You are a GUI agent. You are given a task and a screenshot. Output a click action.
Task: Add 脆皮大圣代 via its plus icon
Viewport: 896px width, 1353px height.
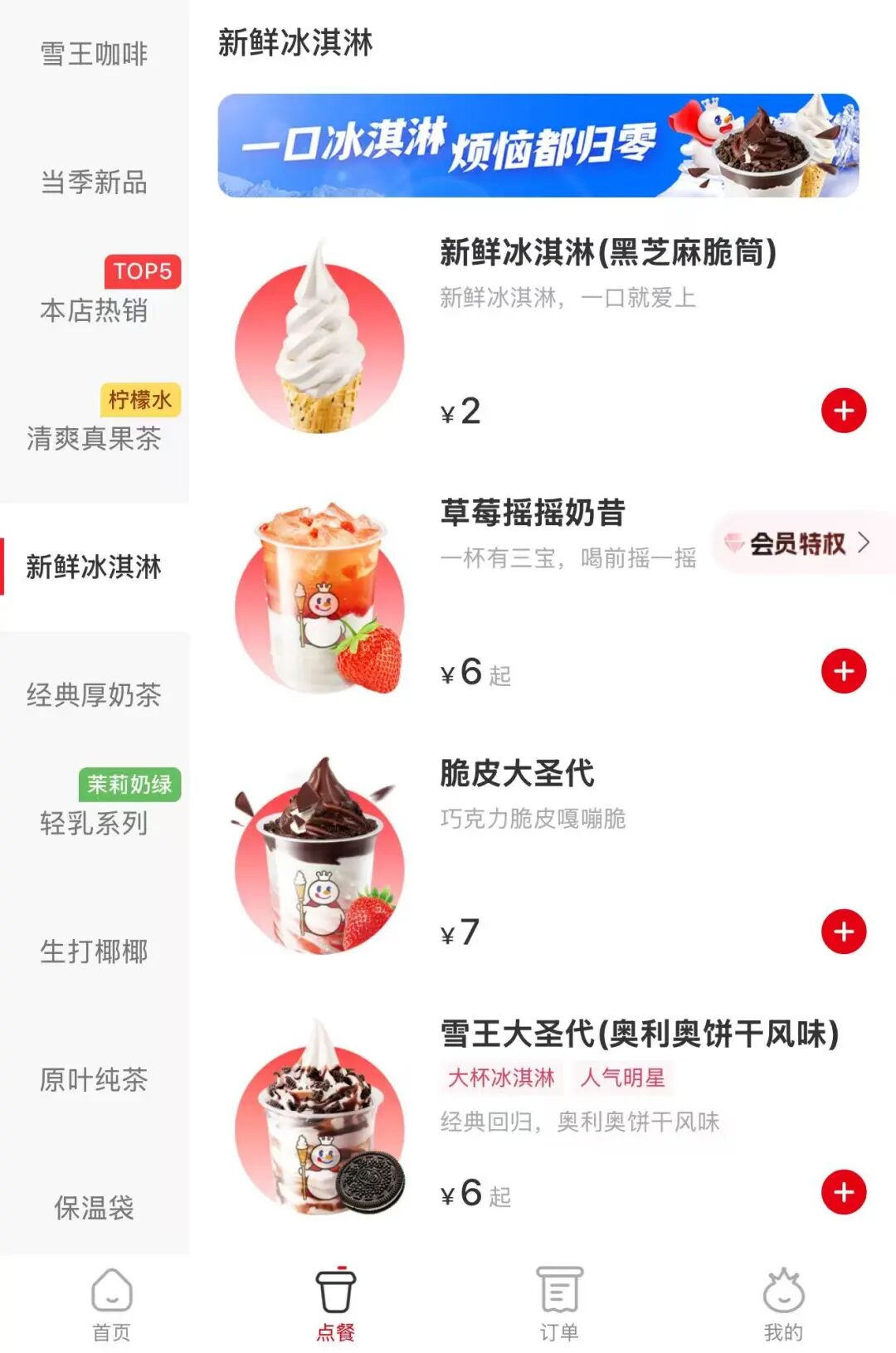pos(845,931)
